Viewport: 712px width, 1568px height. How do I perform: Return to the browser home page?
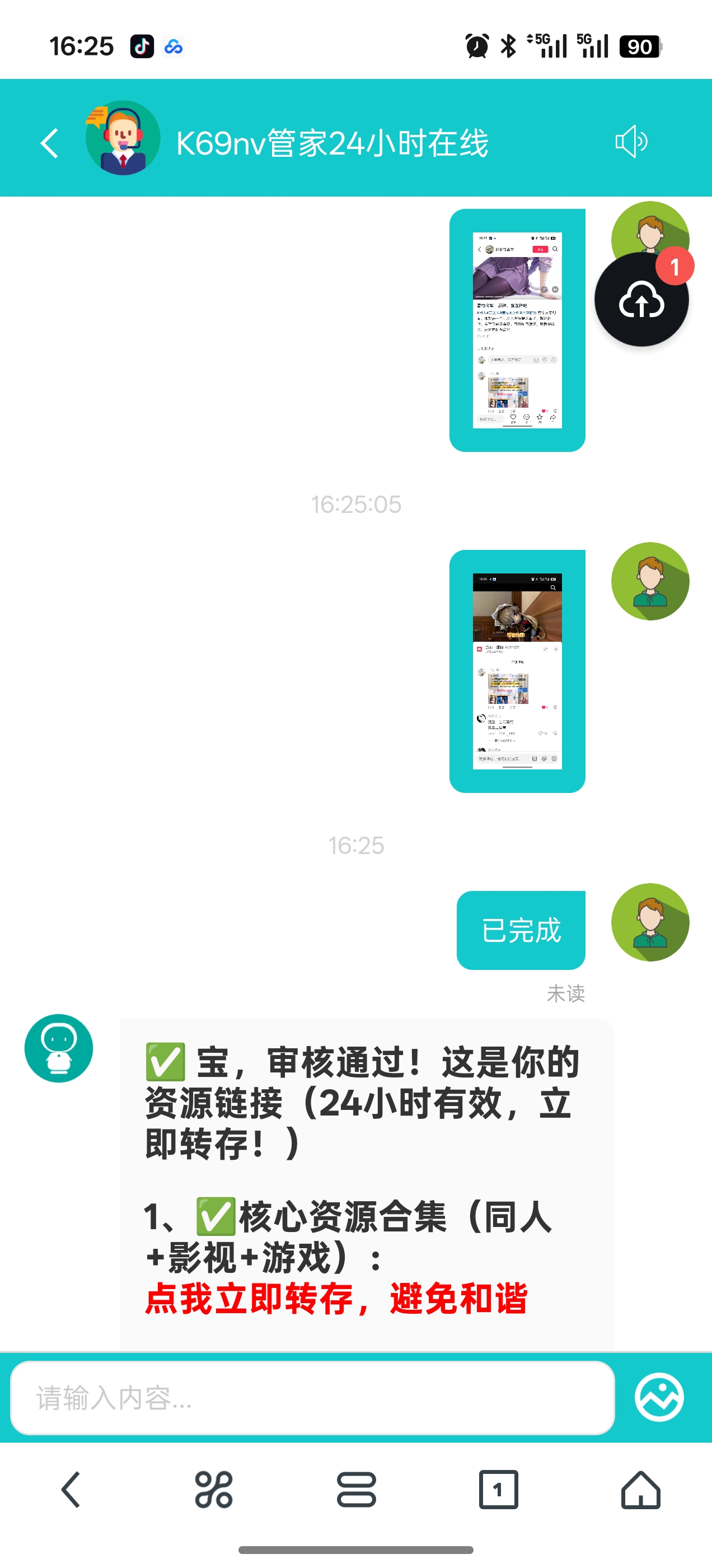coord(640,1490)
